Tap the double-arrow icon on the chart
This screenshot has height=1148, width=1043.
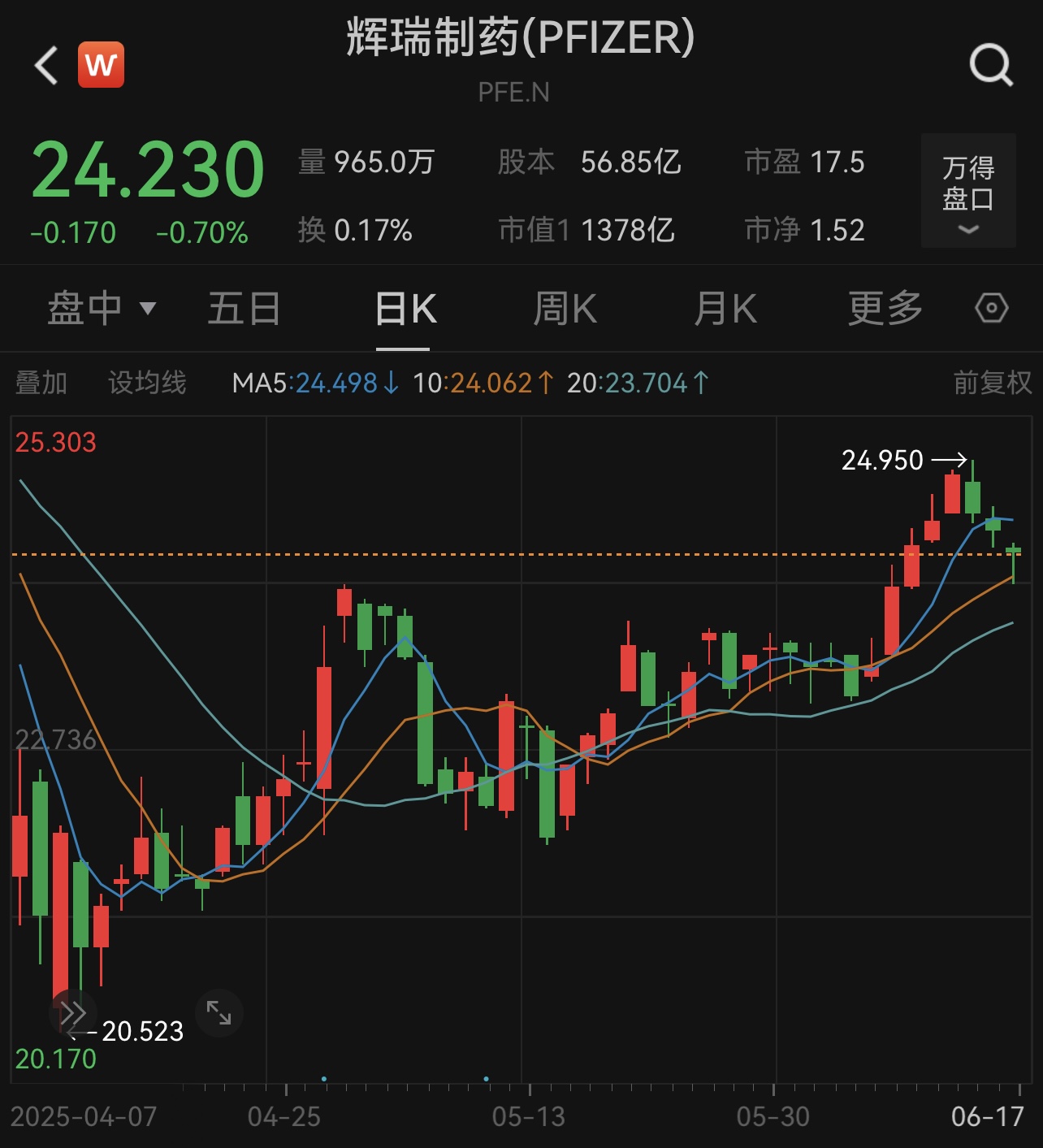pos(73,1013)
